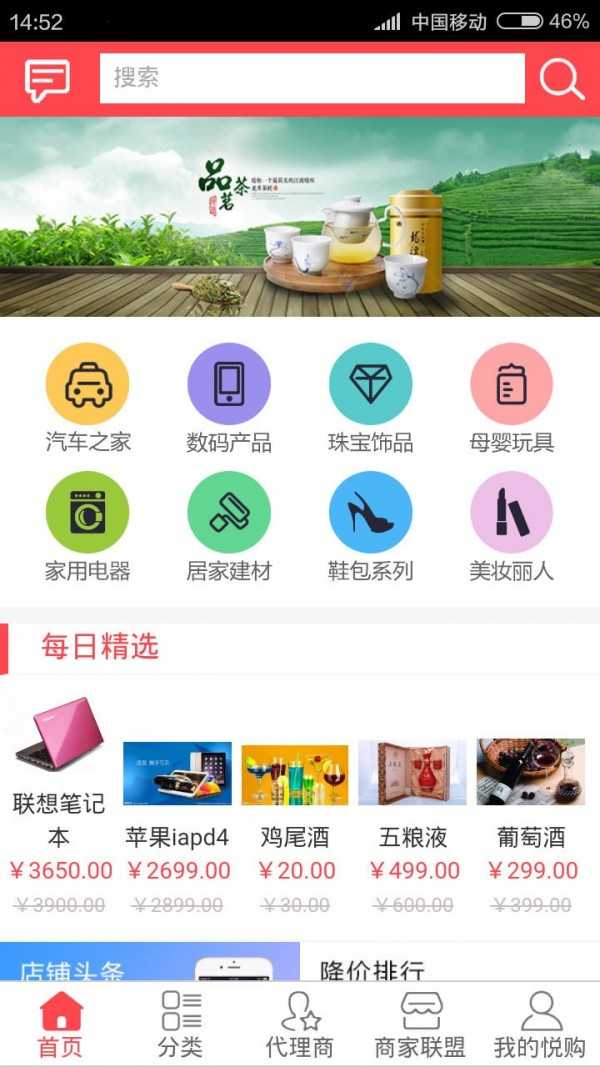Go to the 我的悦购 tab

coord(540,1024)
